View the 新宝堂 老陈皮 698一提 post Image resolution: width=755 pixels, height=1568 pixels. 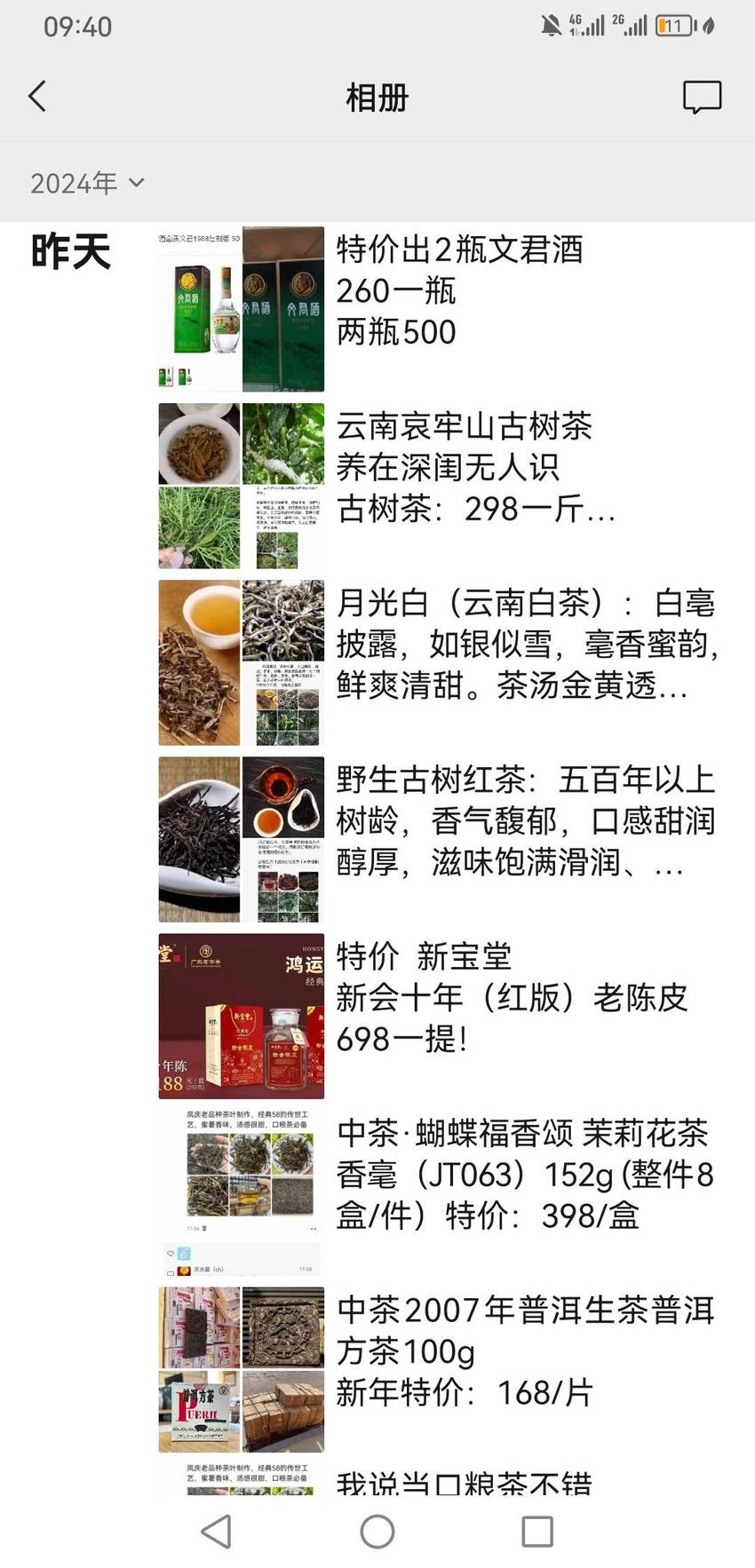440,1016
